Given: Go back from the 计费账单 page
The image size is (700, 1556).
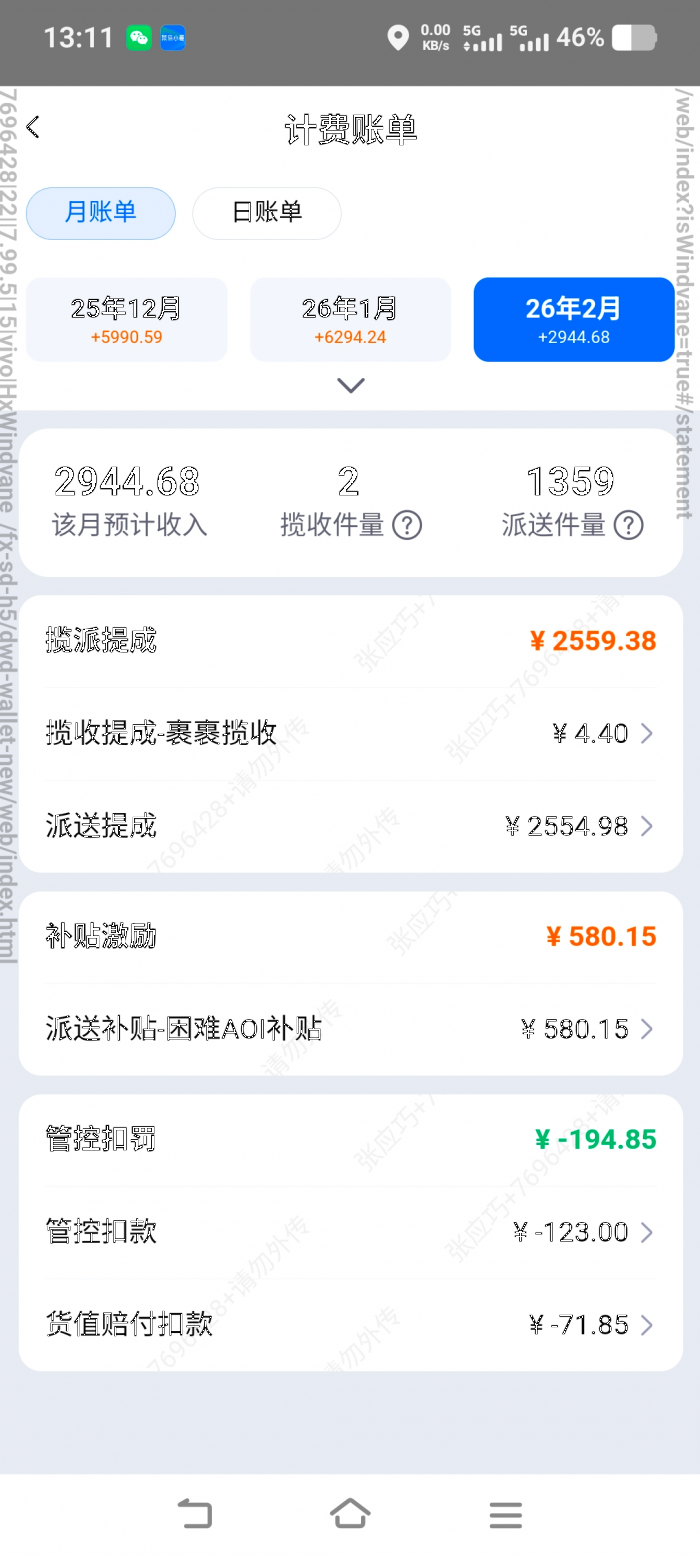Looking at the screenshot, I should (x=33, y=128).
